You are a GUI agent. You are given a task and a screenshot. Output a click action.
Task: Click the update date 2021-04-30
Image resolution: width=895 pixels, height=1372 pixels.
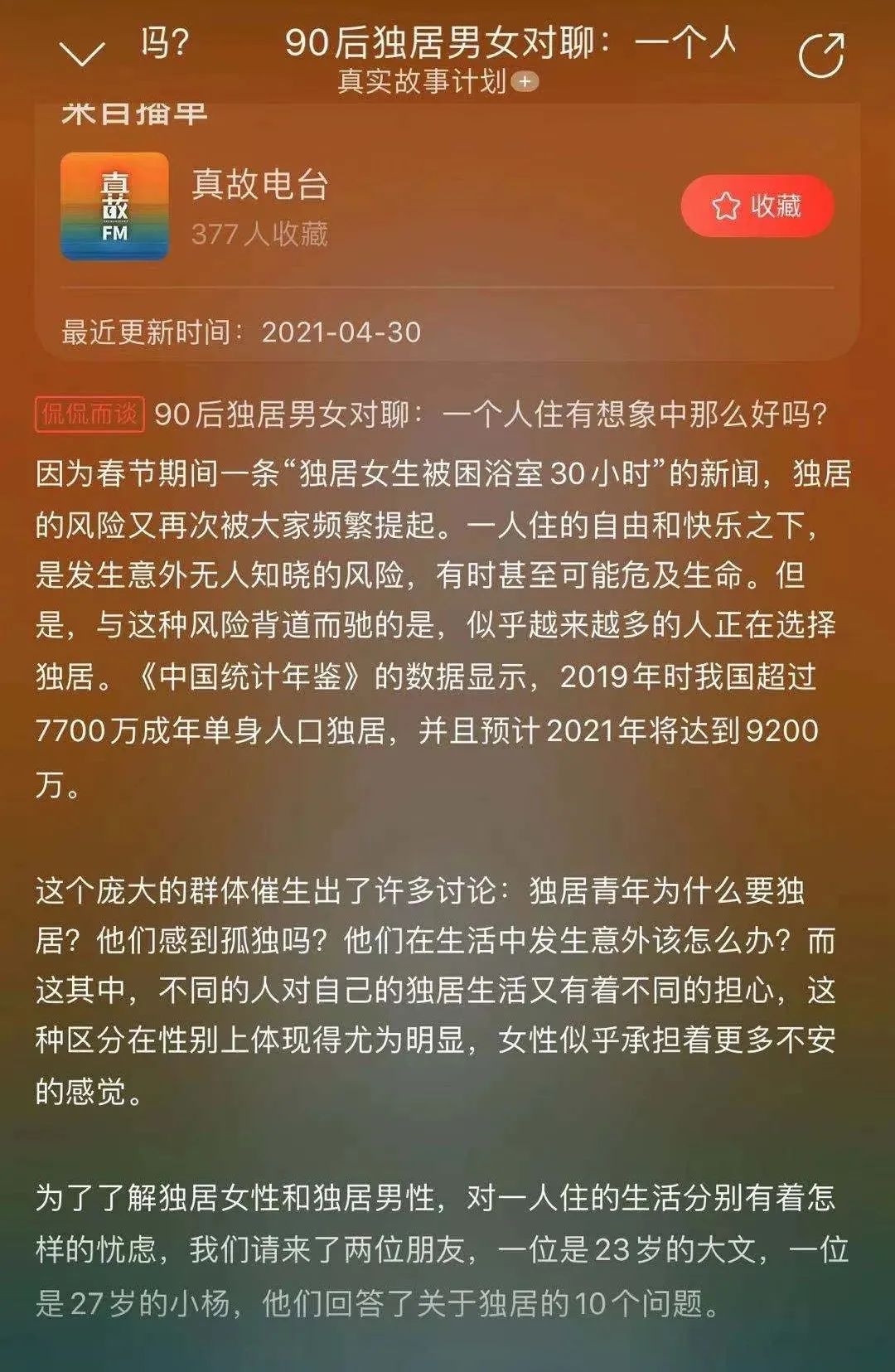[343, 331]
